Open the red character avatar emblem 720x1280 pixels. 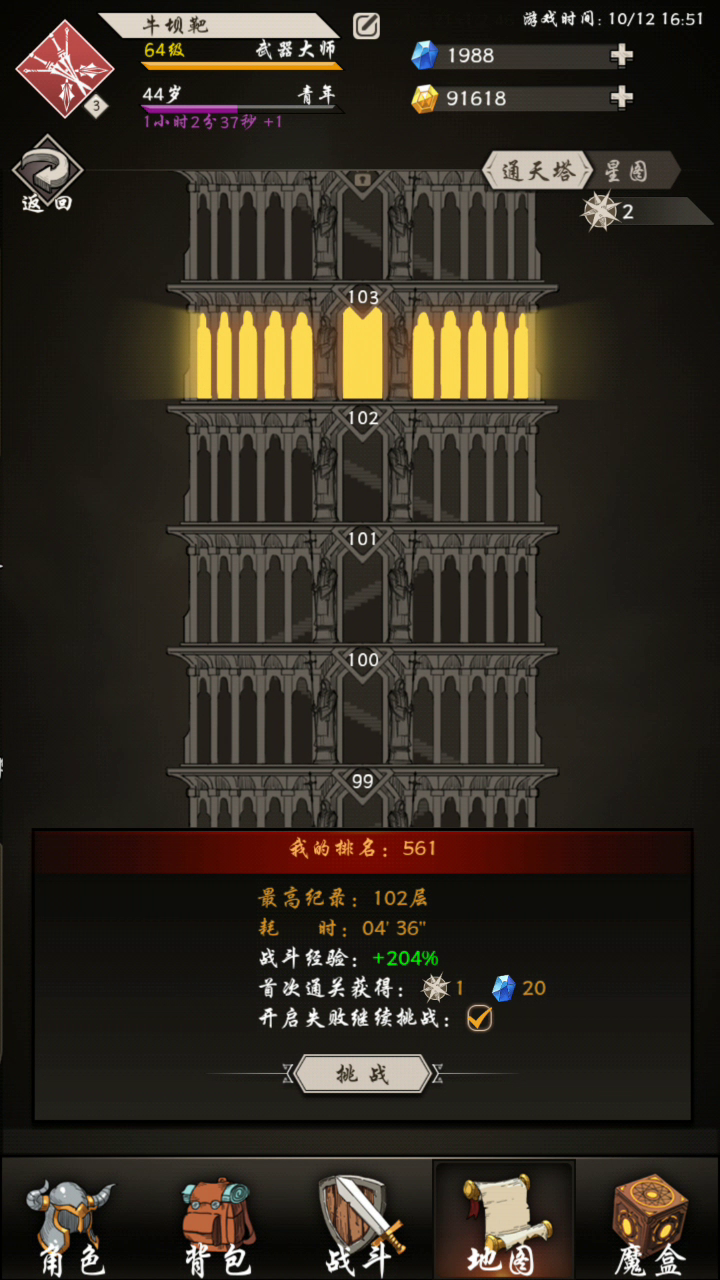(x=65, y=68)
